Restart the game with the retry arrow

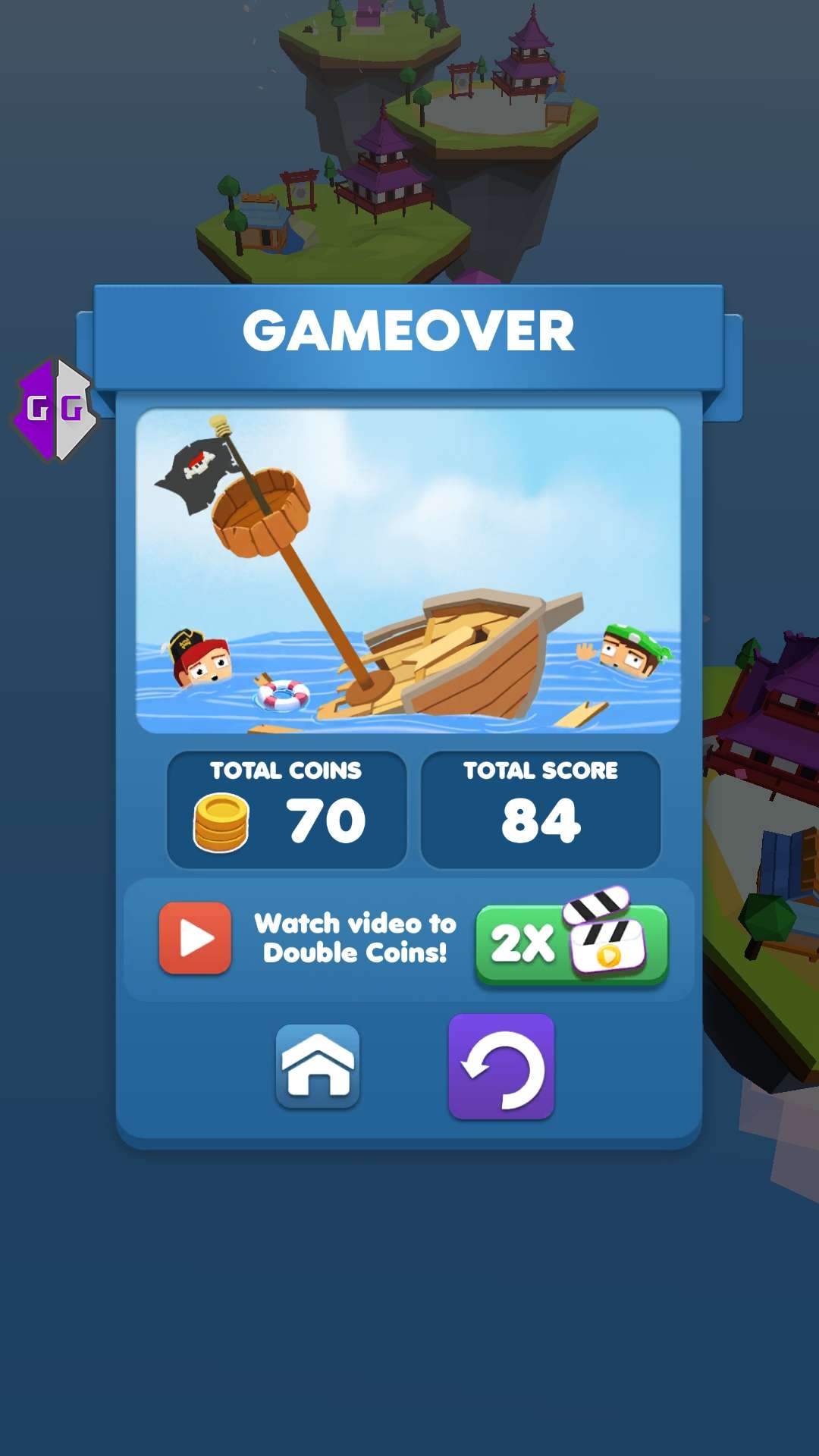coord(501,1066)
